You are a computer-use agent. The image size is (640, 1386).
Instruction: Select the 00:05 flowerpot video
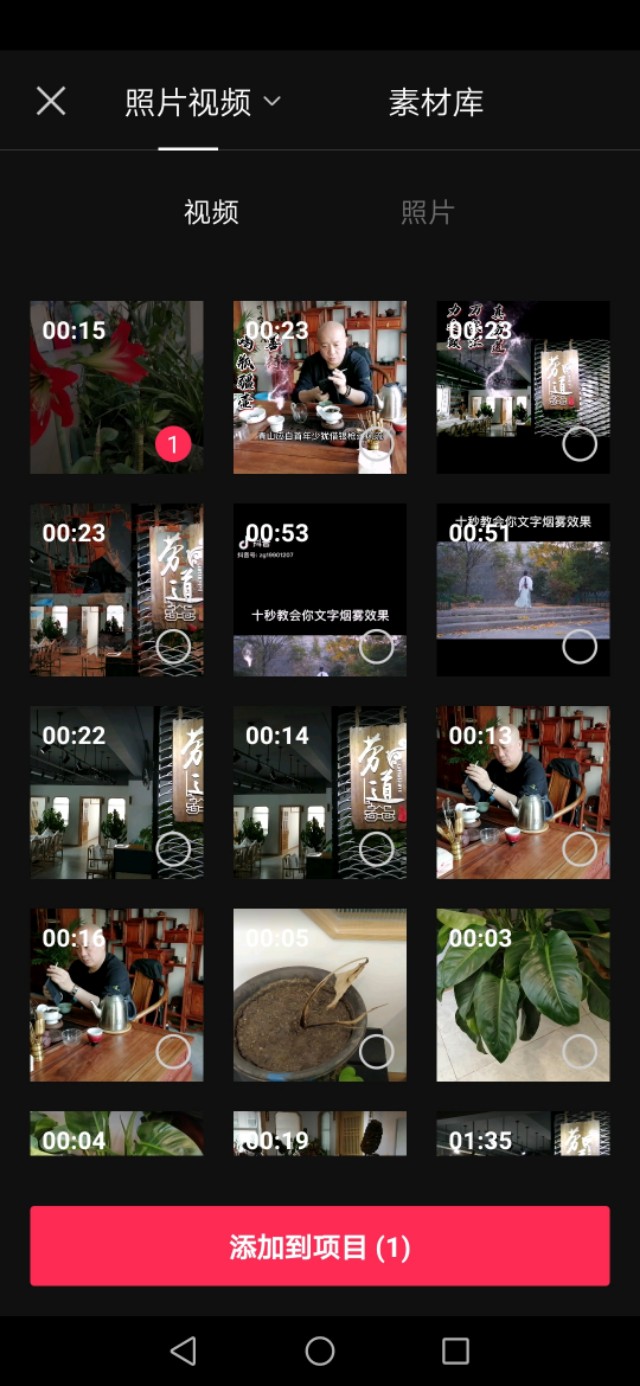pos(376,1051)
